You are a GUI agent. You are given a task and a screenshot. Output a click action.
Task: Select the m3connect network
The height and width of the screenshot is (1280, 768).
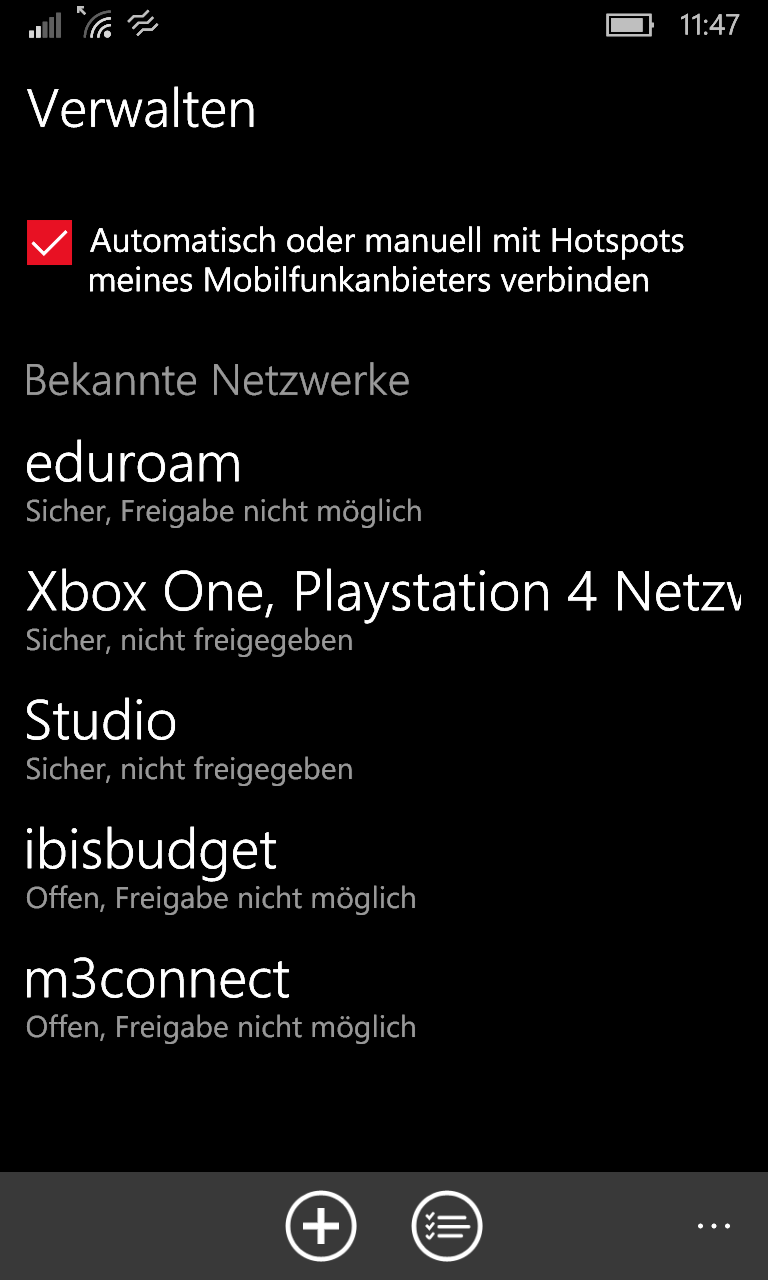(384, 998)
